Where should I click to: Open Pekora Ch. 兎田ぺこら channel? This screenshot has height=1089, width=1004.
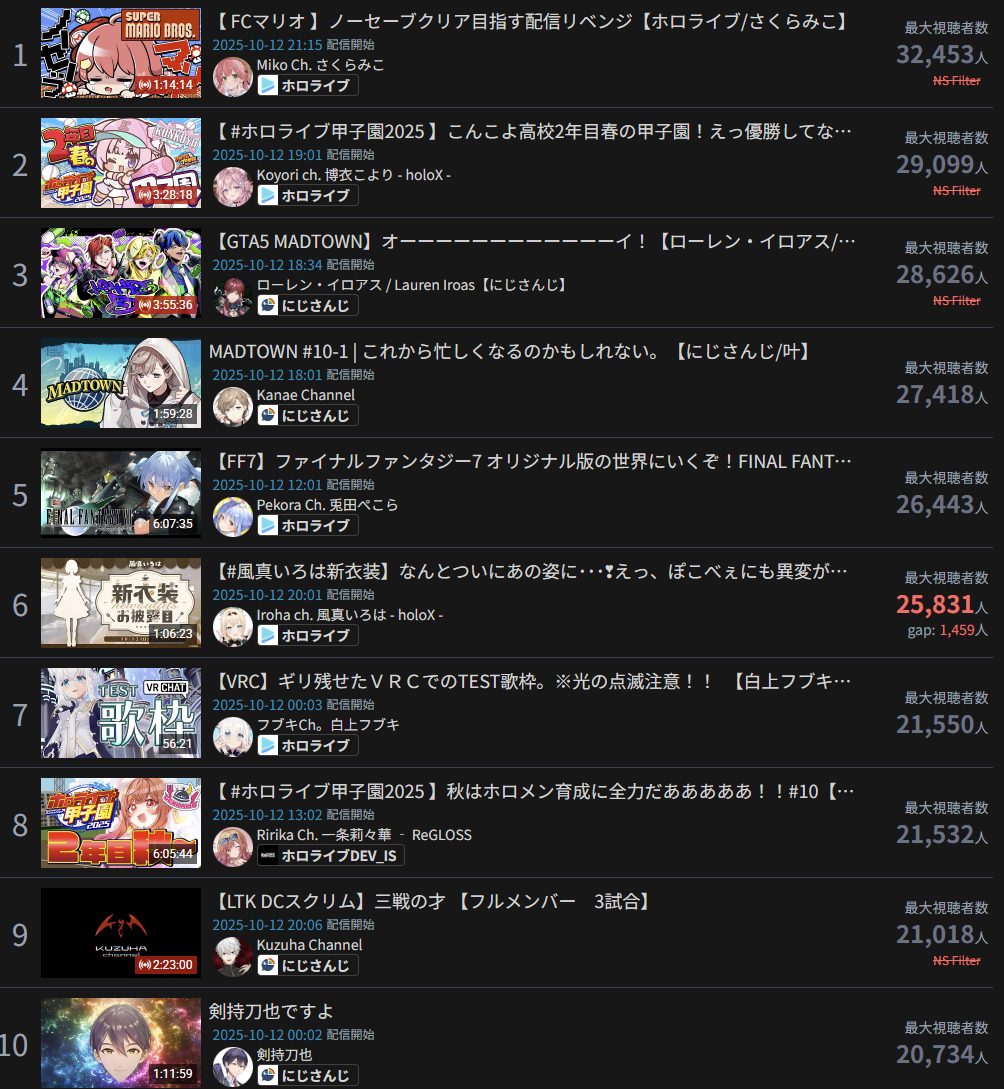tap(327, 505)
